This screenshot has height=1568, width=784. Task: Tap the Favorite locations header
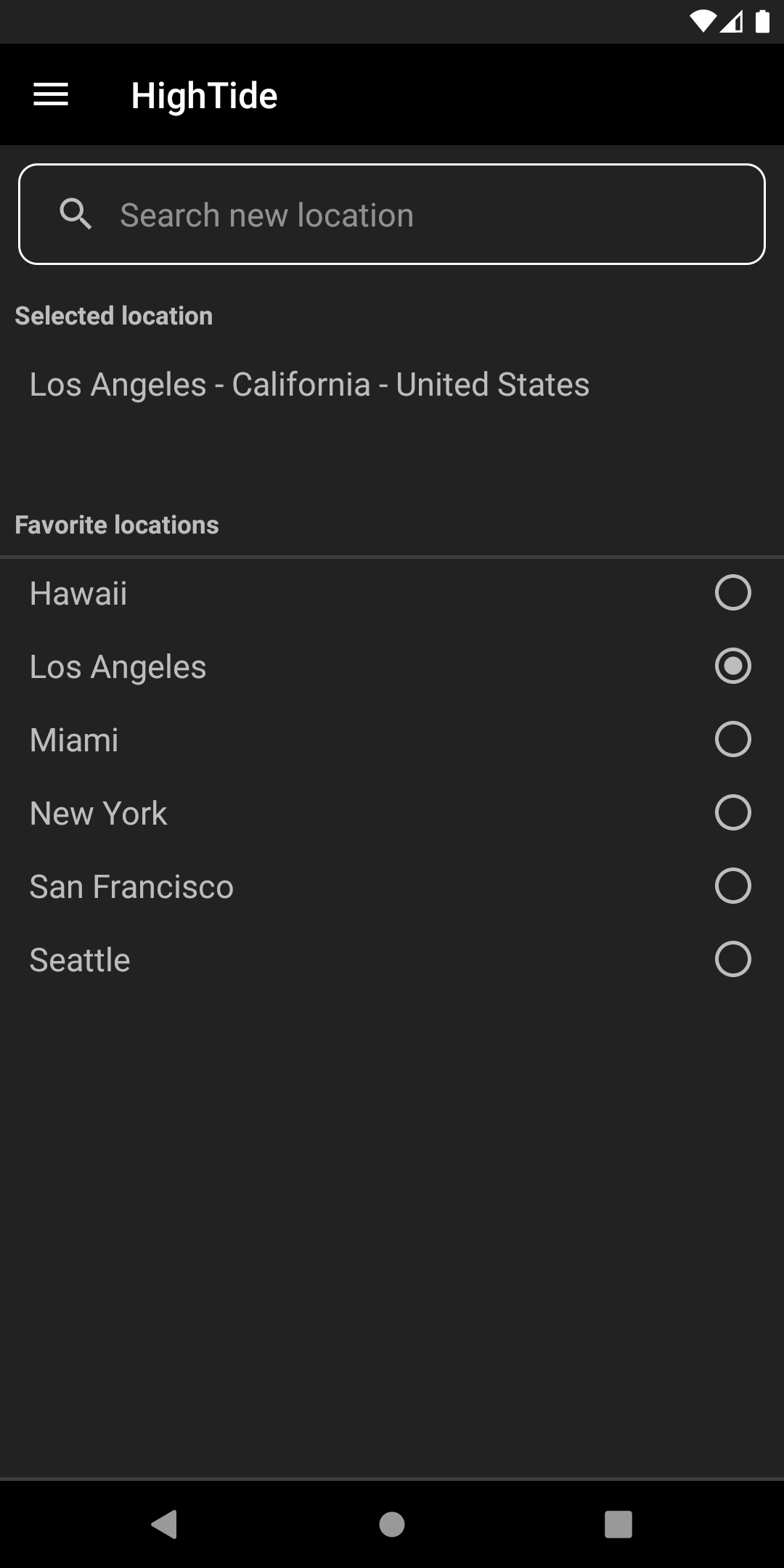(x=117, y=524)
